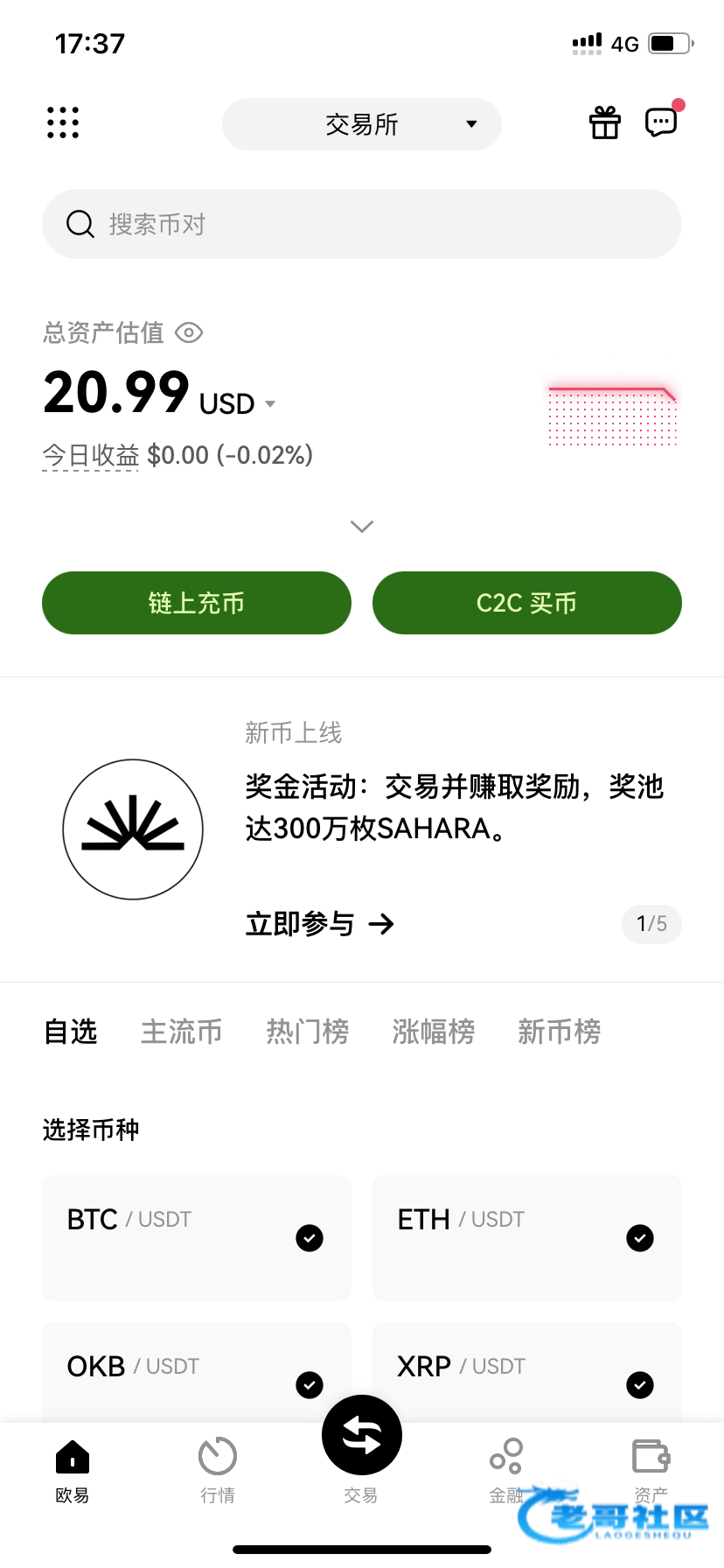The width and height of the screenshot is (724, 1568).
Task: Switch to the 主流币 tab
Action: point(182,1032)
